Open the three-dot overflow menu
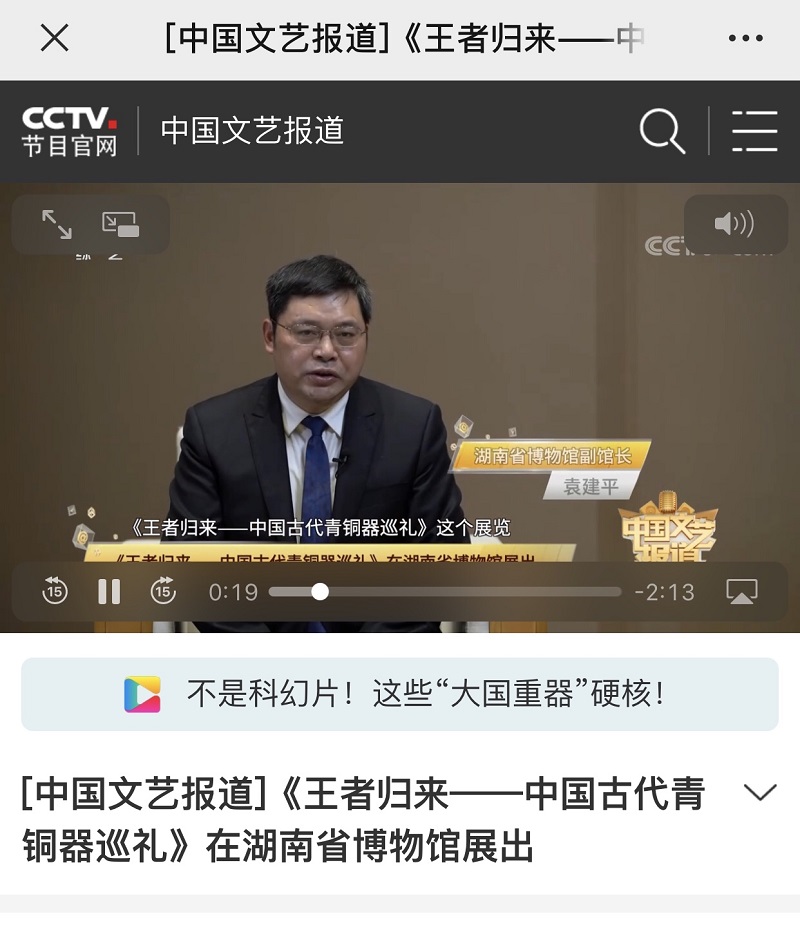The image size is (800, 941). click(745, 39)
